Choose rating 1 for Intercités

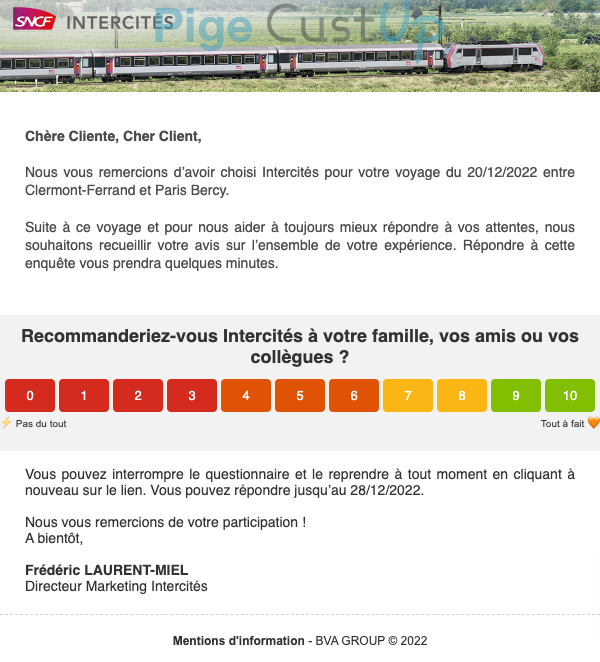84,396
